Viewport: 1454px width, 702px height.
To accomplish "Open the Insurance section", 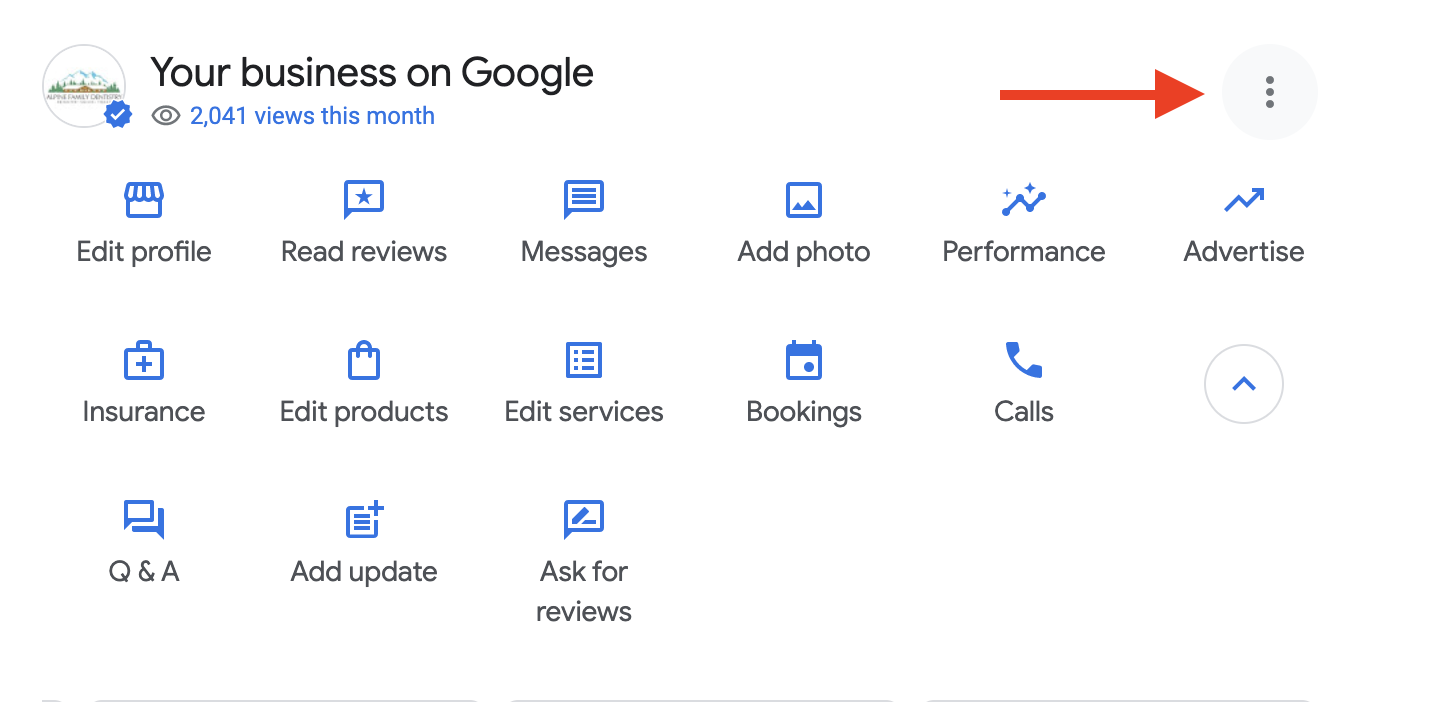I will tap(144, 384).
